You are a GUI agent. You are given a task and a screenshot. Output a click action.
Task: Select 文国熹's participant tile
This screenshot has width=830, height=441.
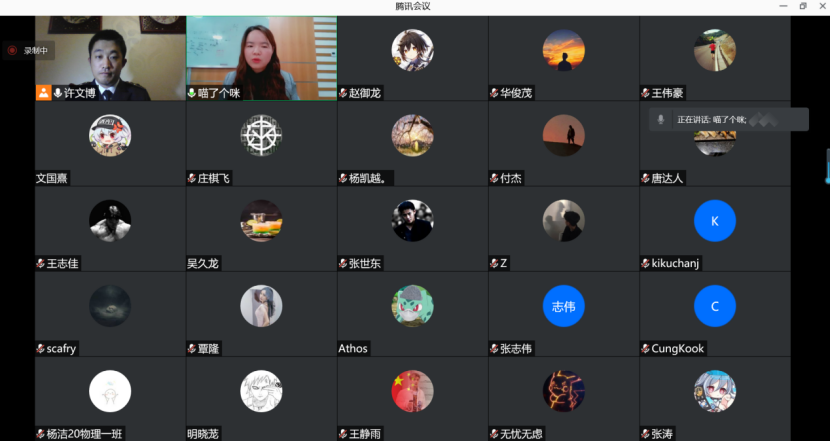click(110, 137)
